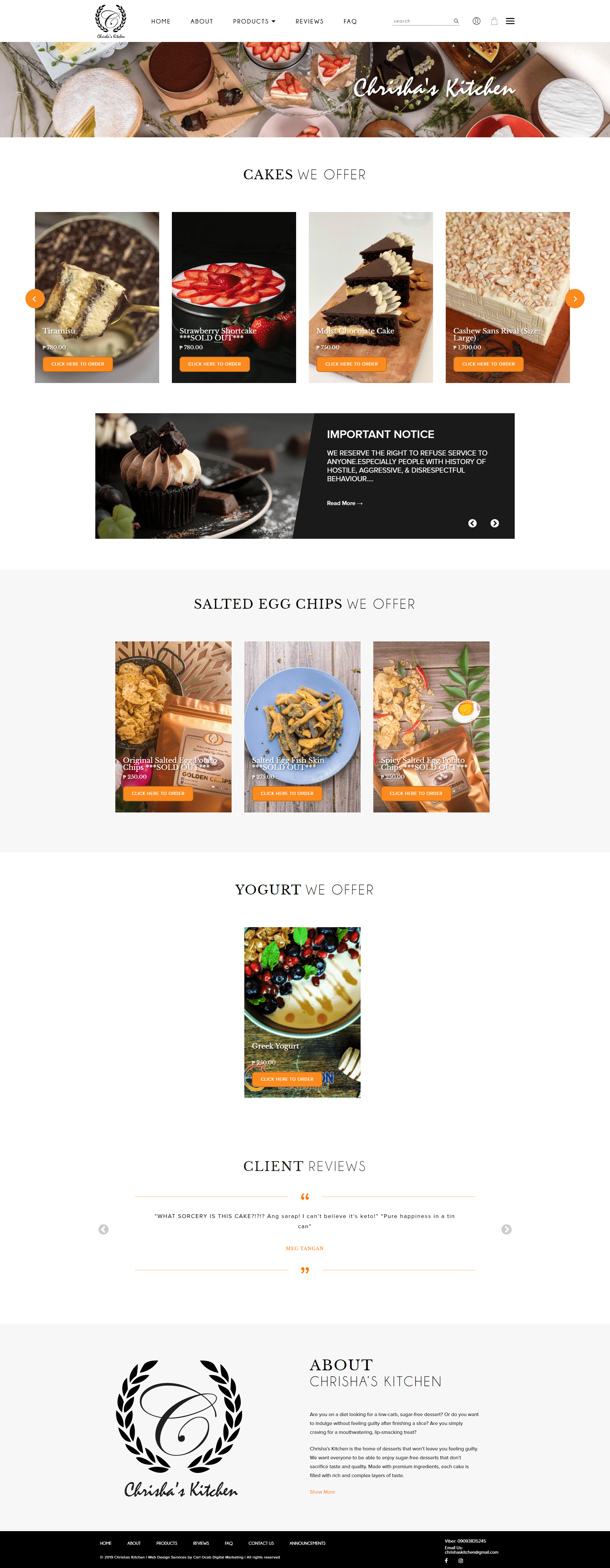Visit the Facebook page from footer

[446, 1561]
